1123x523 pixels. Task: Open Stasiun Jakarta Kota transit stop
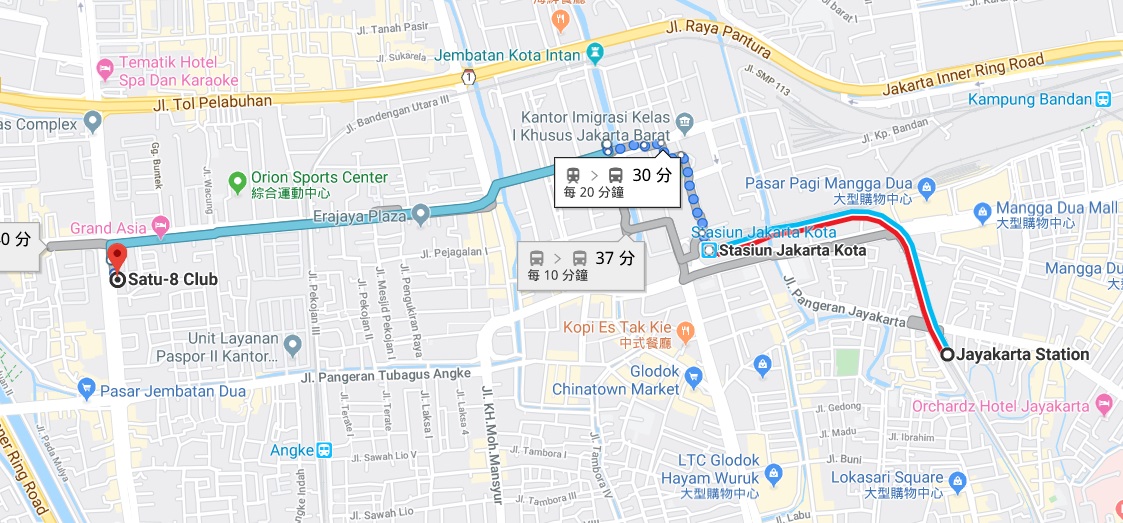[x=709, y=250]
